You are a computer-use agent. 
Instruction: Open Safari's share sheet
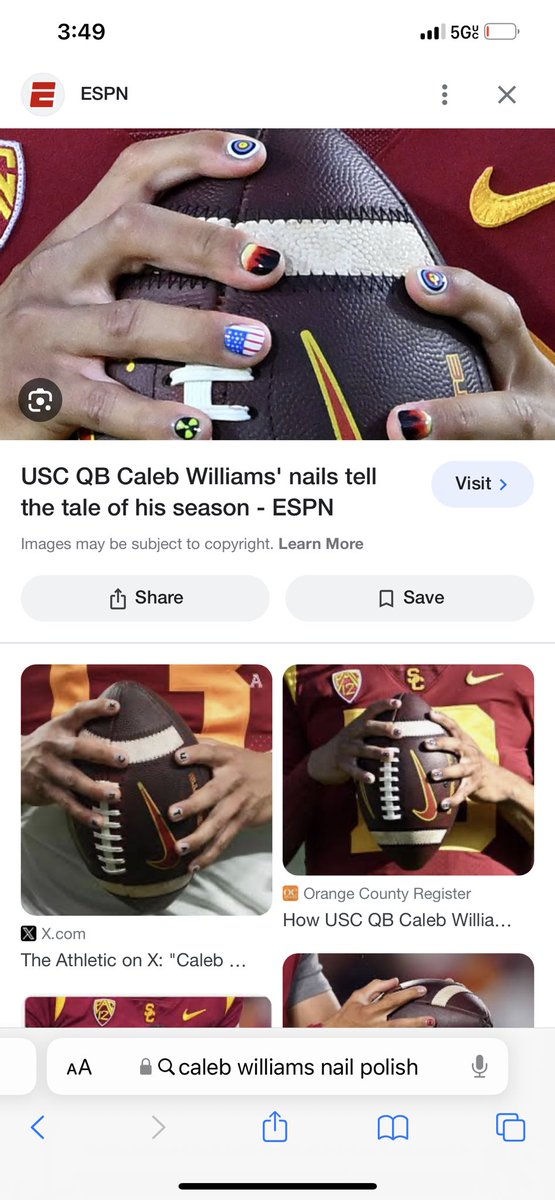click(275, 1127)
